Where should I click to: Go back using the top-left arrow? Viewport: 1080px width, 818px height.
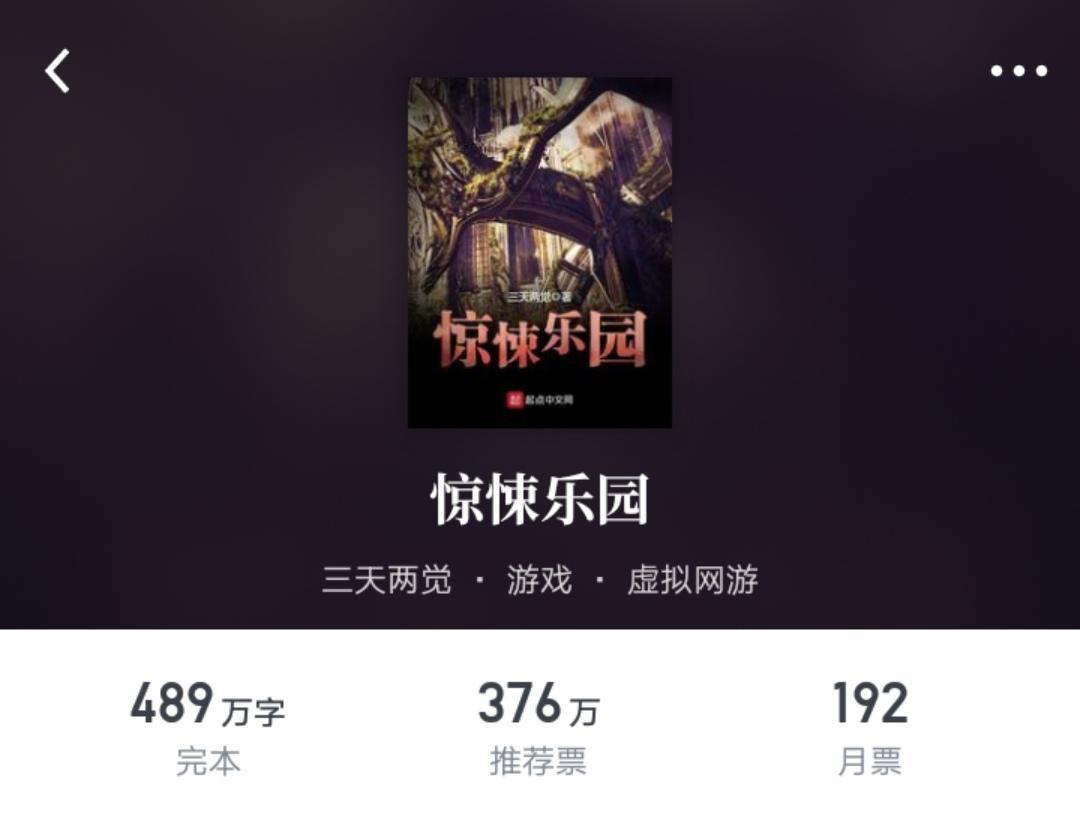(58, 72)
